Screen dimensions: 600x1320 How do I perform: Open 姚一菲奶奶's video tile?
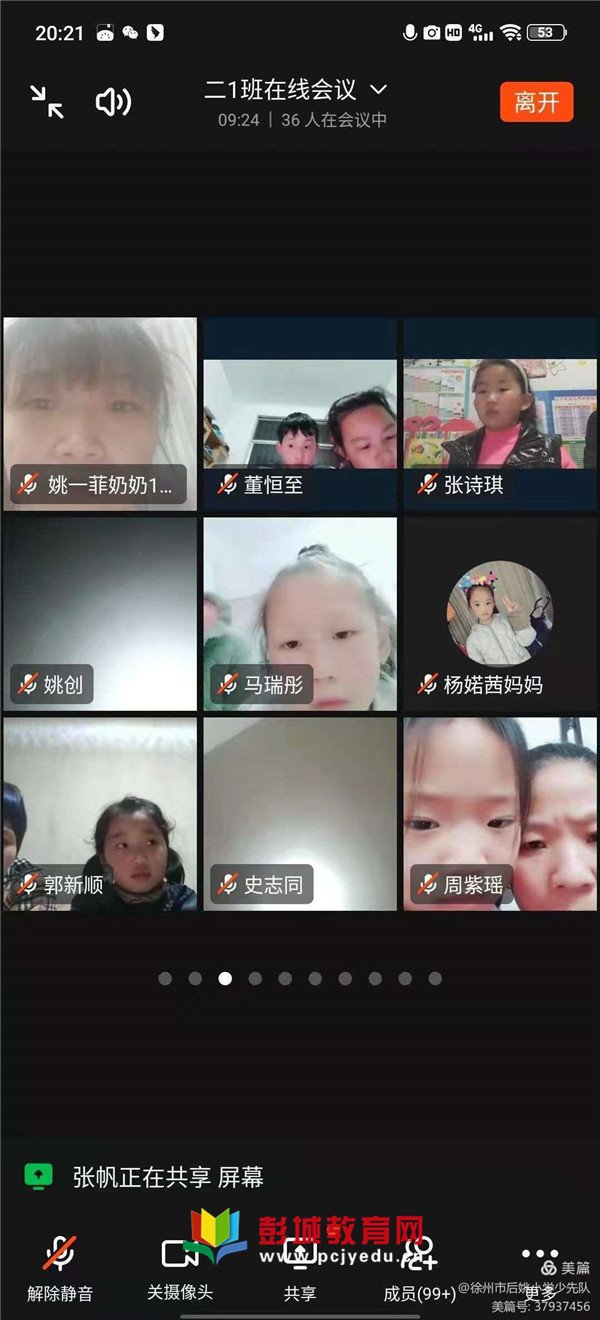click(x=100, y=414)
